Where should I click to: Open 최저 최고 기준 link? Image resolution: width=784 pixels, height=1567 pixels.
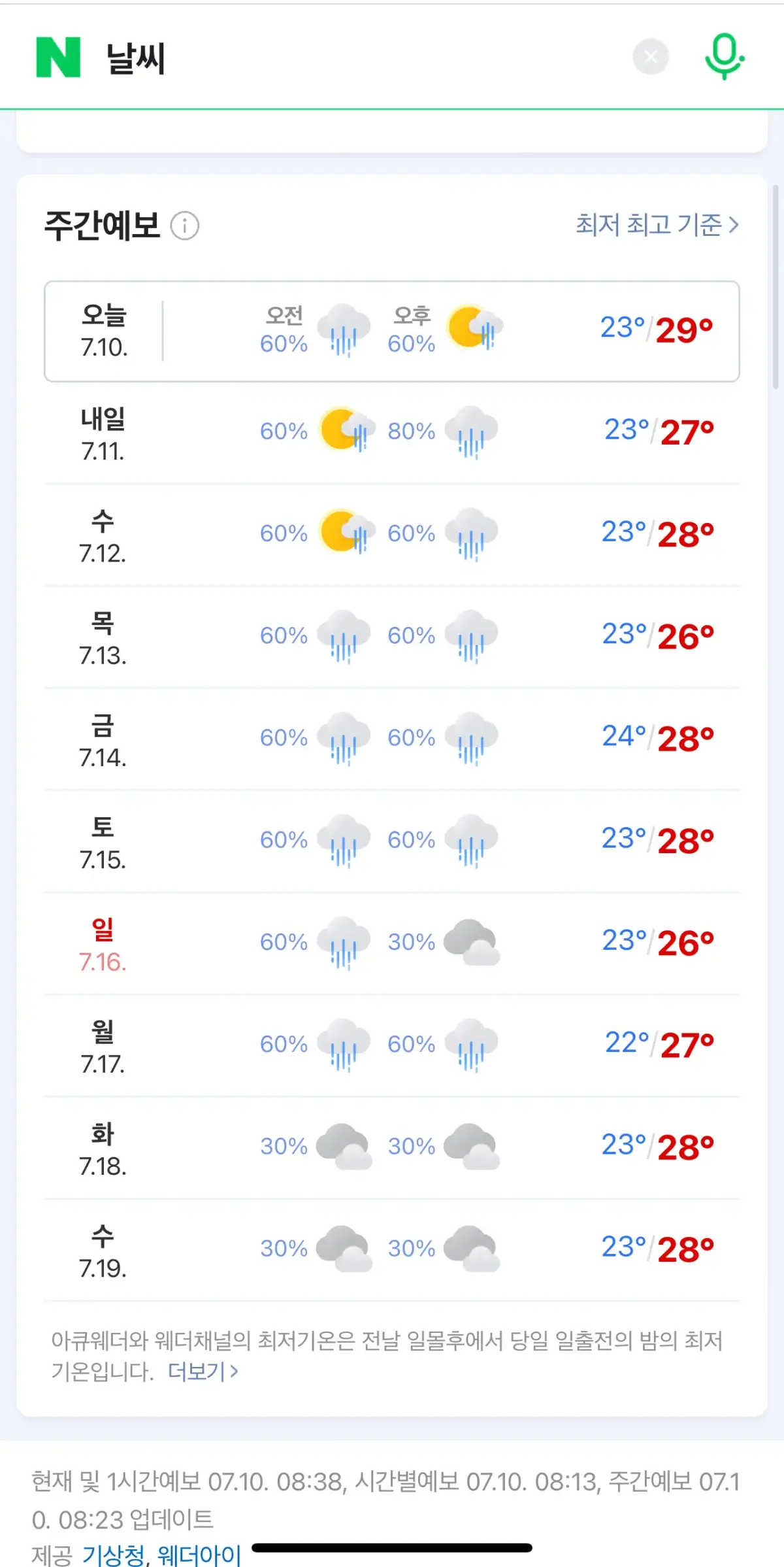click(656, 225)
